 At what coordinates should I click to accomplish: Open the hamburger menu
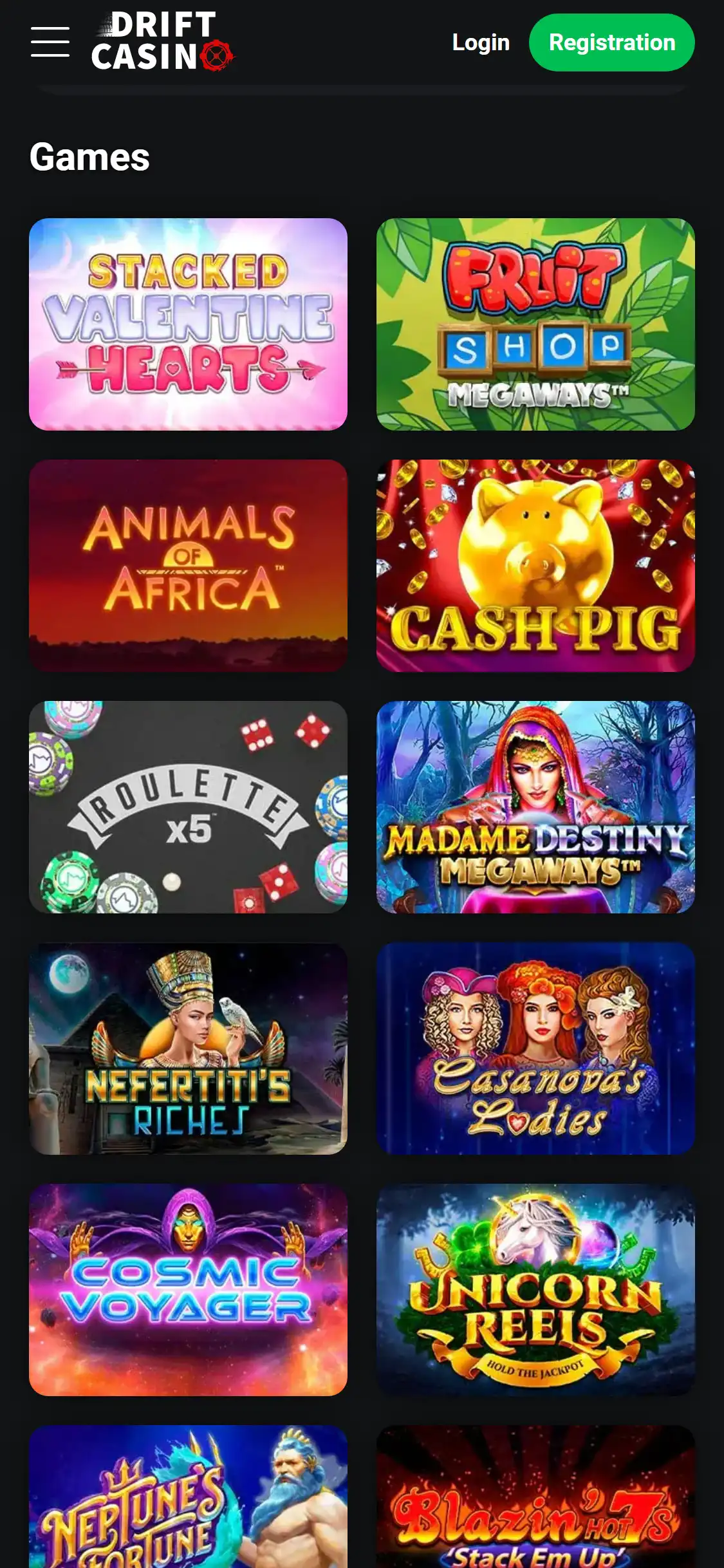[50, 42]
